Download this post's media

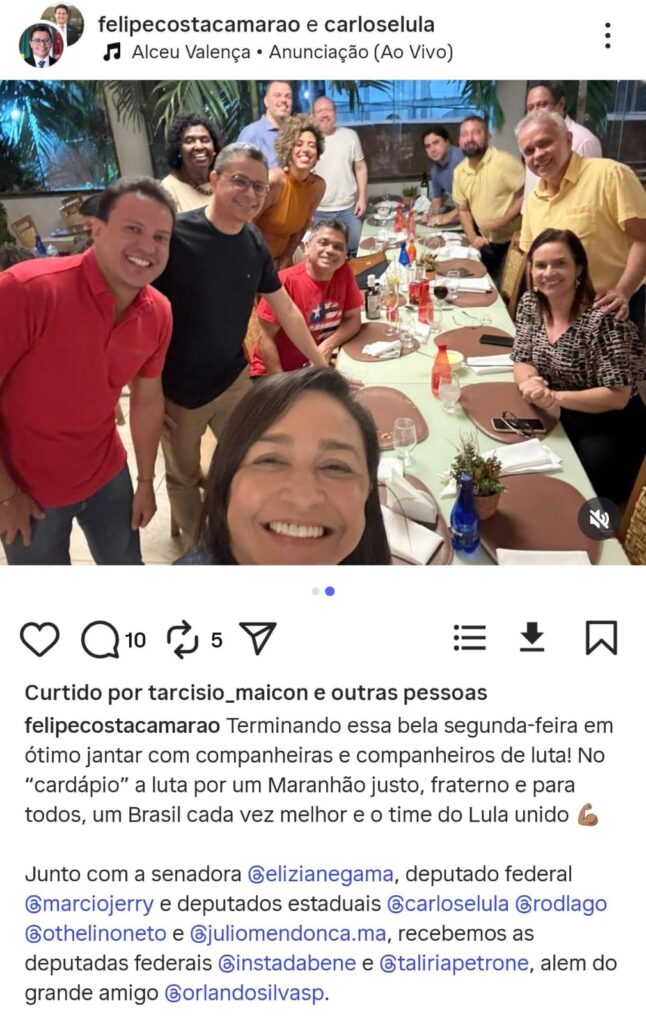(x=533, y=637)
